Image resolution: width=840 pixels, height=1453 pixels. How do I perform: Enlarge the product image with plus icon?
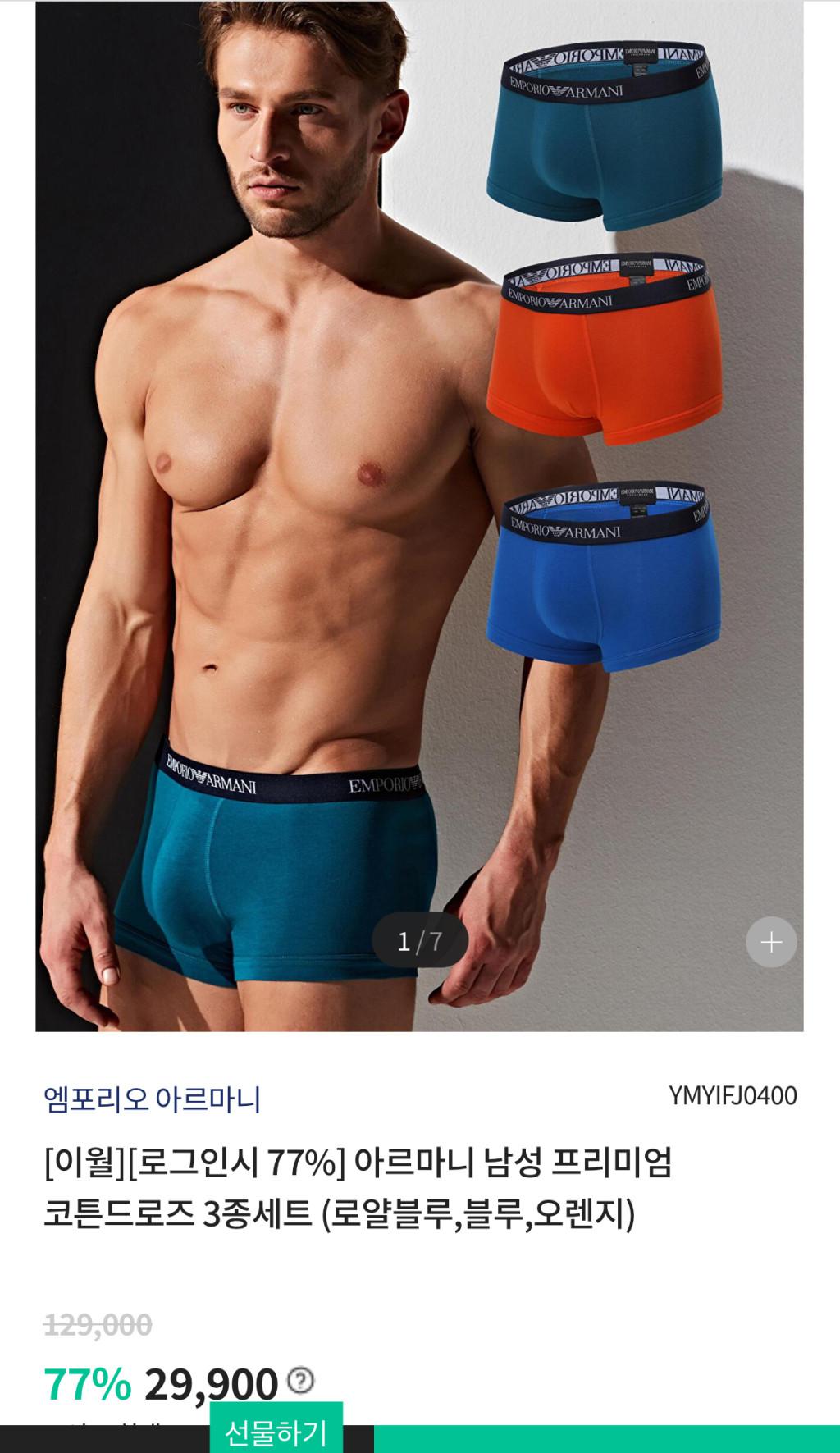[x=771, y=942]
